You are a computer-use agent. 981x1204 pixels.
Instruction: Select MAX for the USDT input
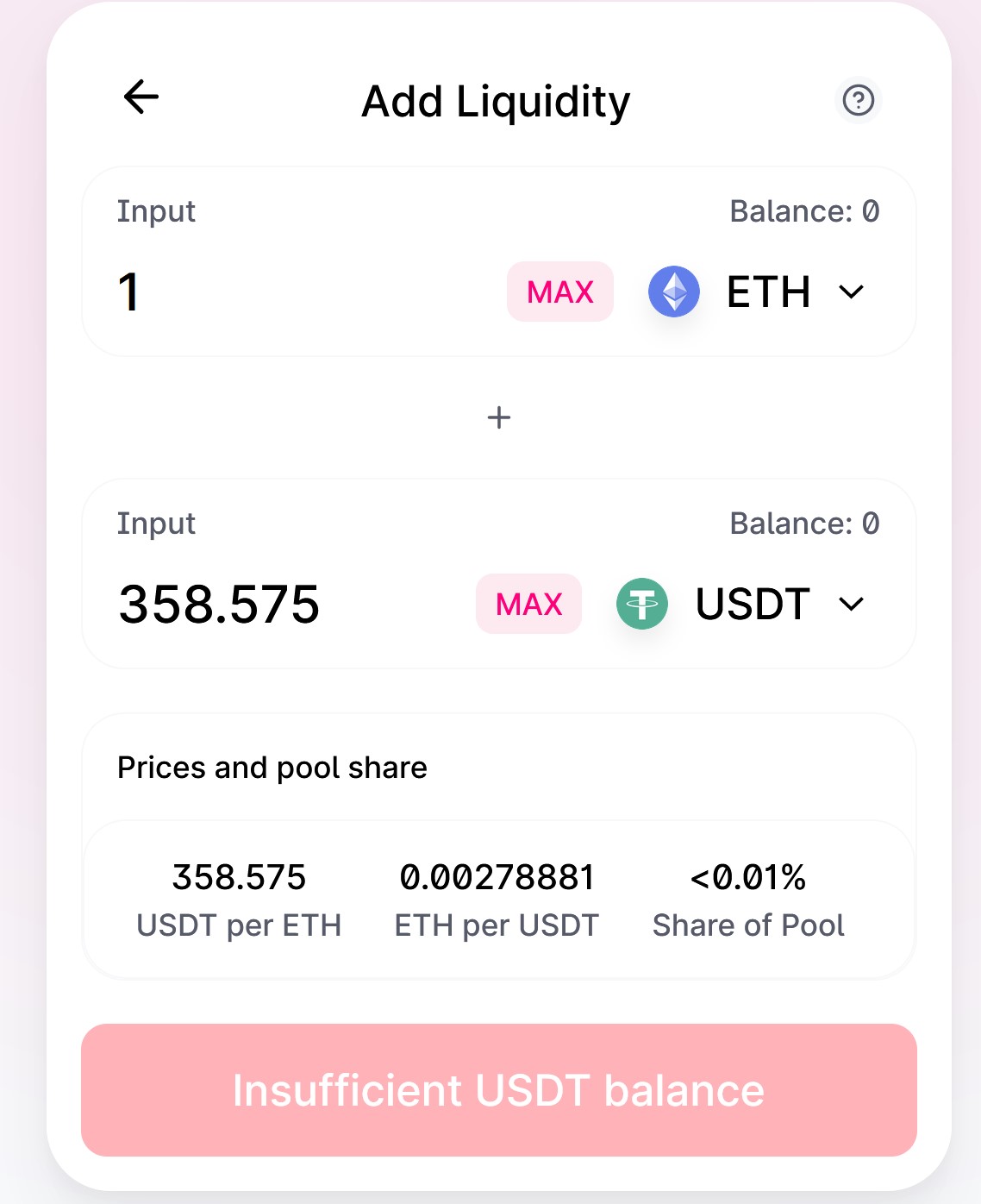click(x=528, y=604)
